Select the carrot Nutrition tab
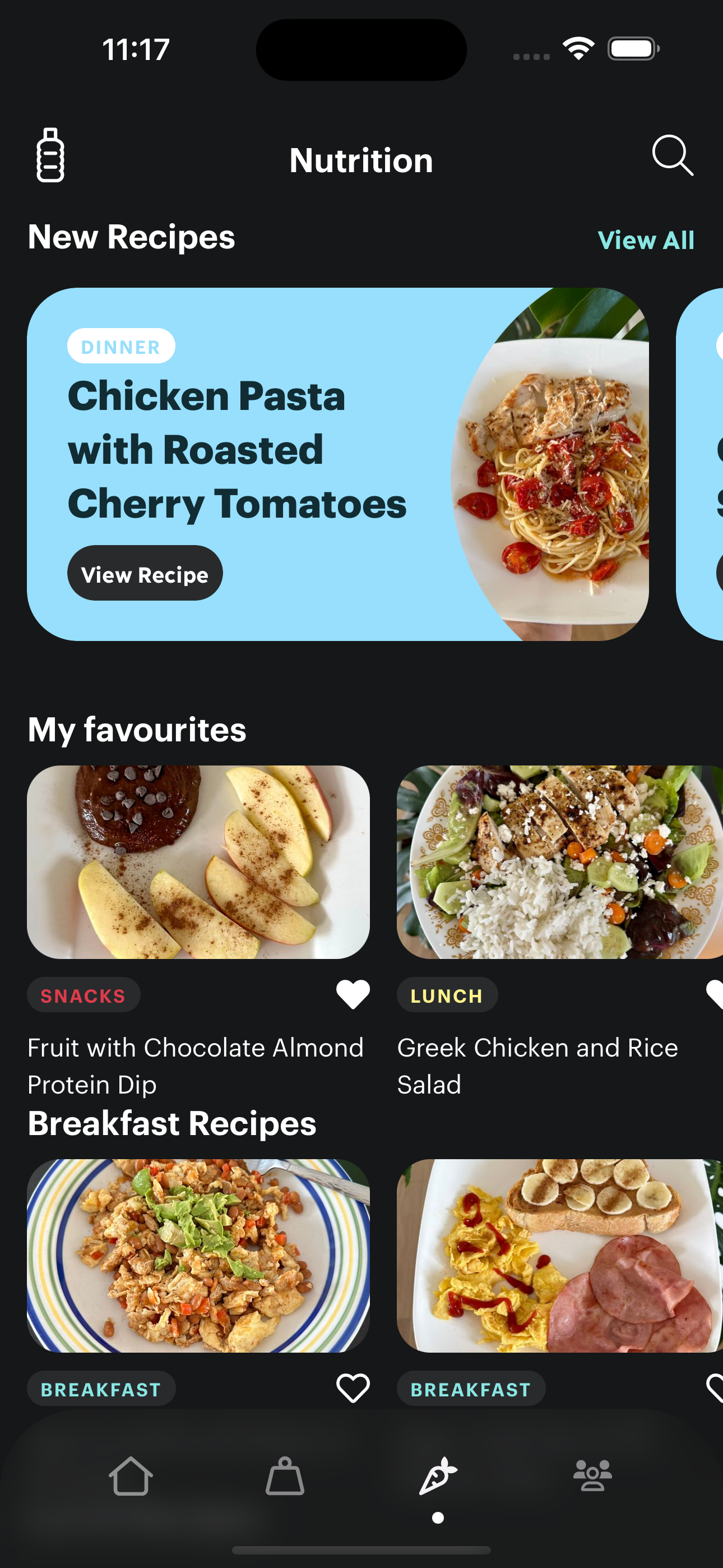This screenshot has width=723, height=1568. (x=438, y=1476)
